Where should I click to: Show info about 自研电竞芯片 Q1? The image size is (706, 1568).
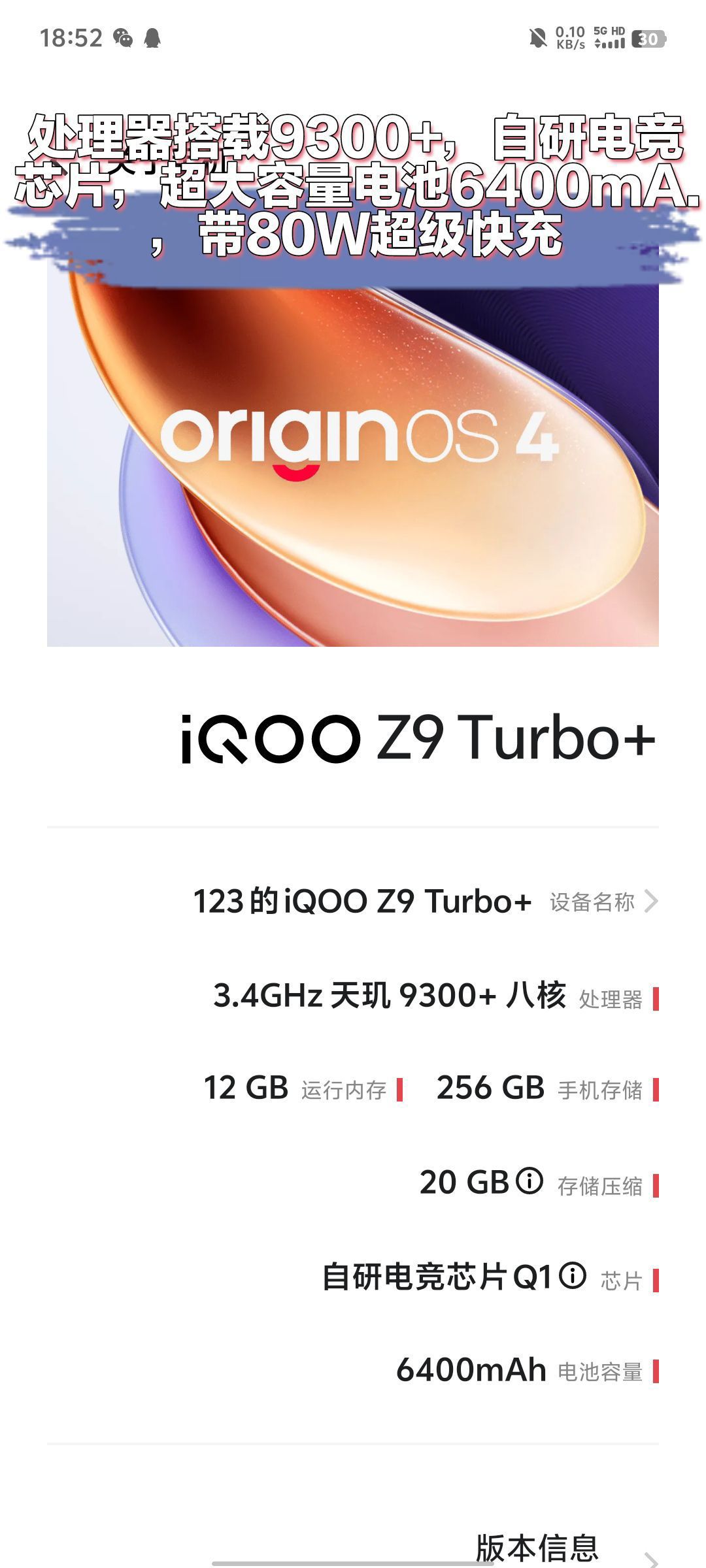573,1275
